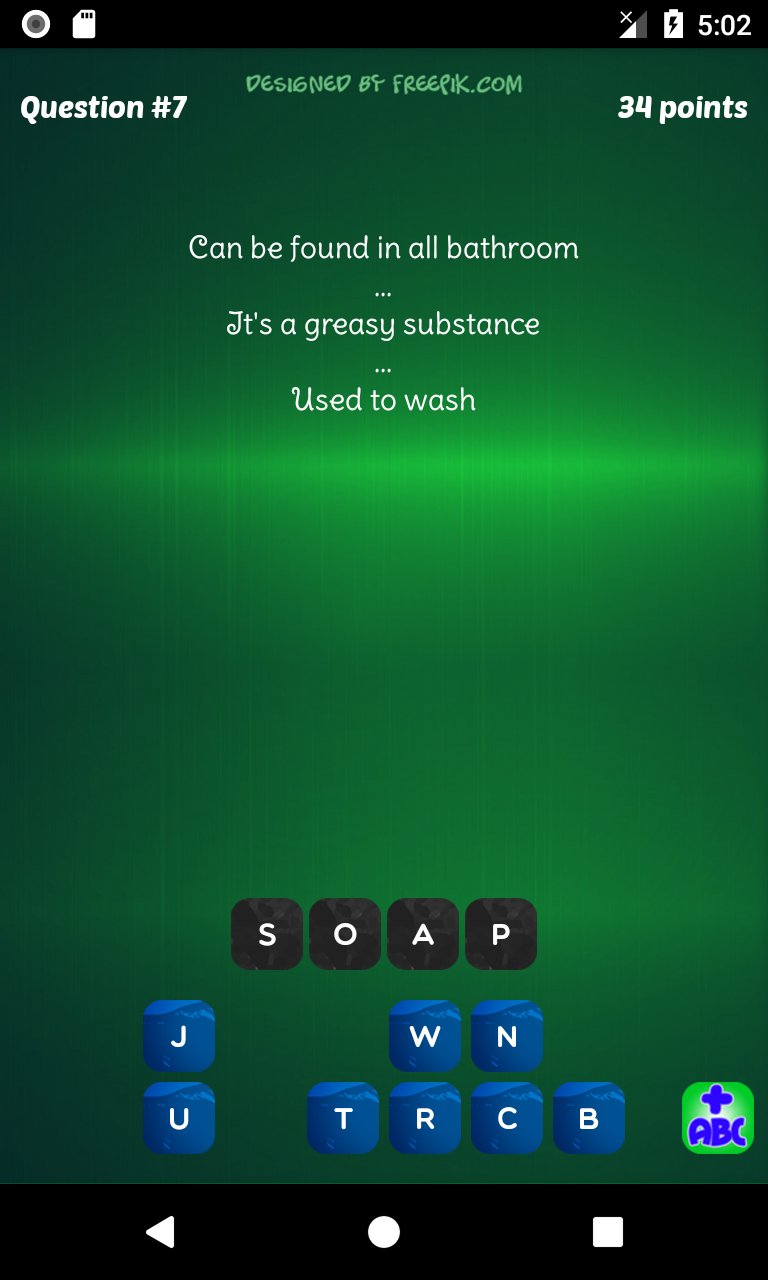Remove the letter P from the answer
Viewport: 768px width, 1280px height.
click(501, 934)
